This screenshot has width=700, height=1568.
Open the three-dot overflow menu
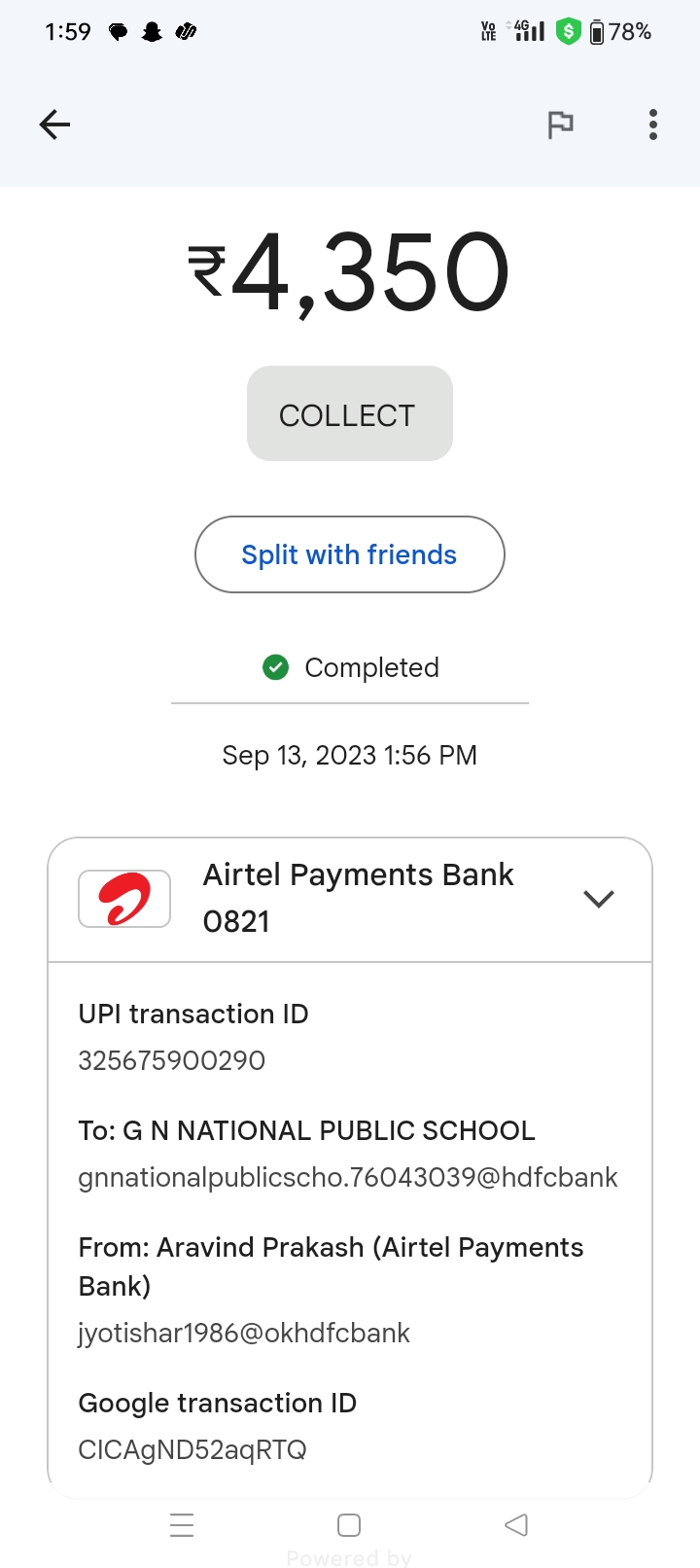click(x=653, y=125)
